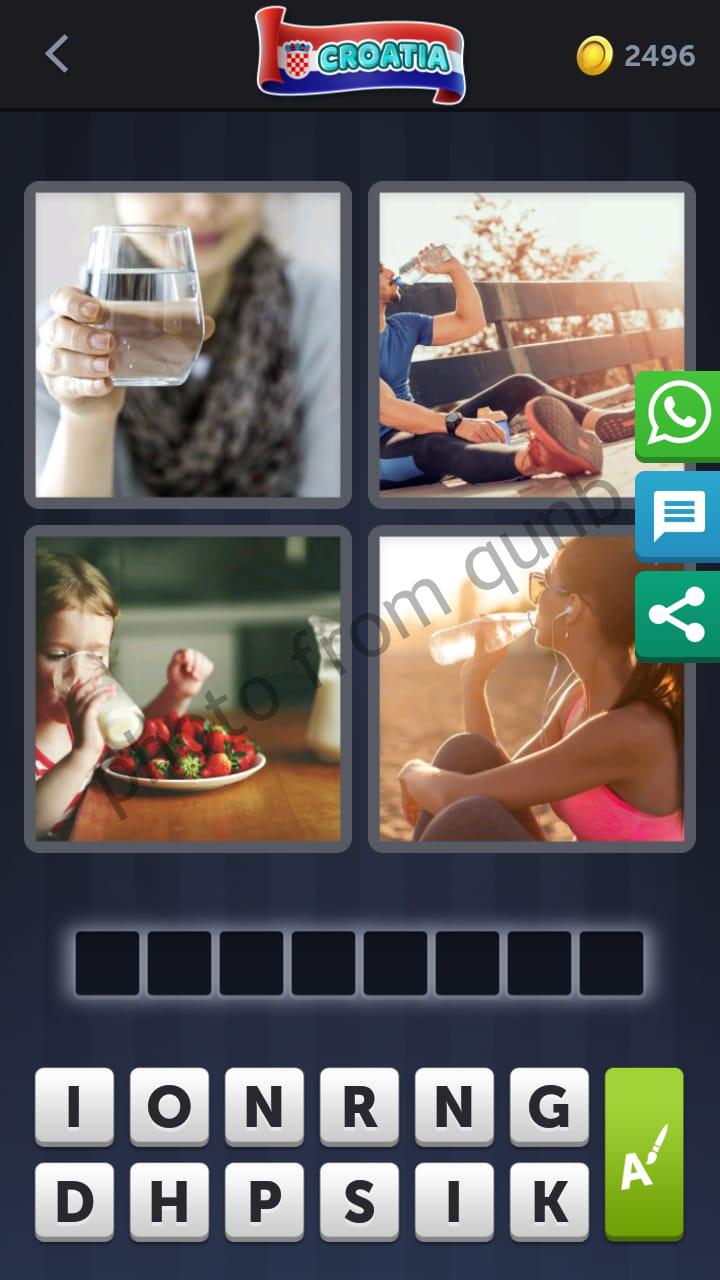The height and width of the screenshot is (1280, 720).
Task: Tap the letter O tile
Action: tap(169, 1106)
